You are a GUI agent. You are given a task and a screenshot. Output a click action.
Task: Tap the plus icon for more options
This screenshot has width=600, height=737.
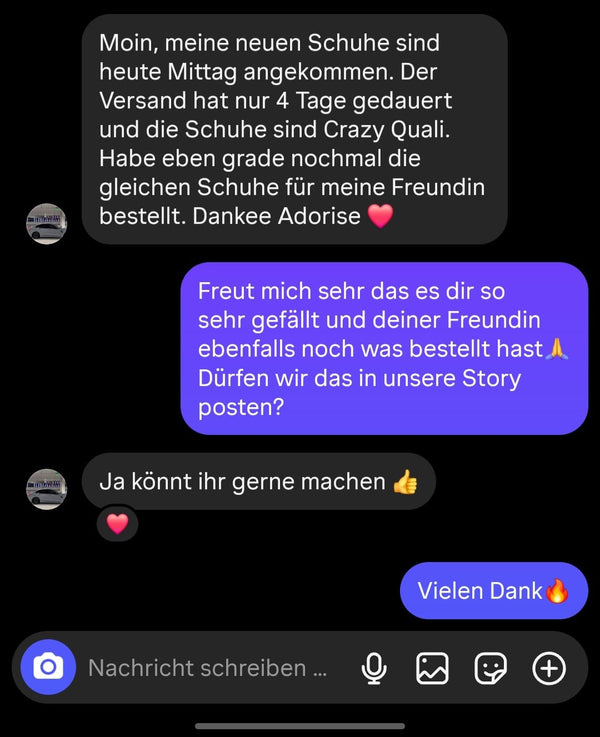[549, 668]
